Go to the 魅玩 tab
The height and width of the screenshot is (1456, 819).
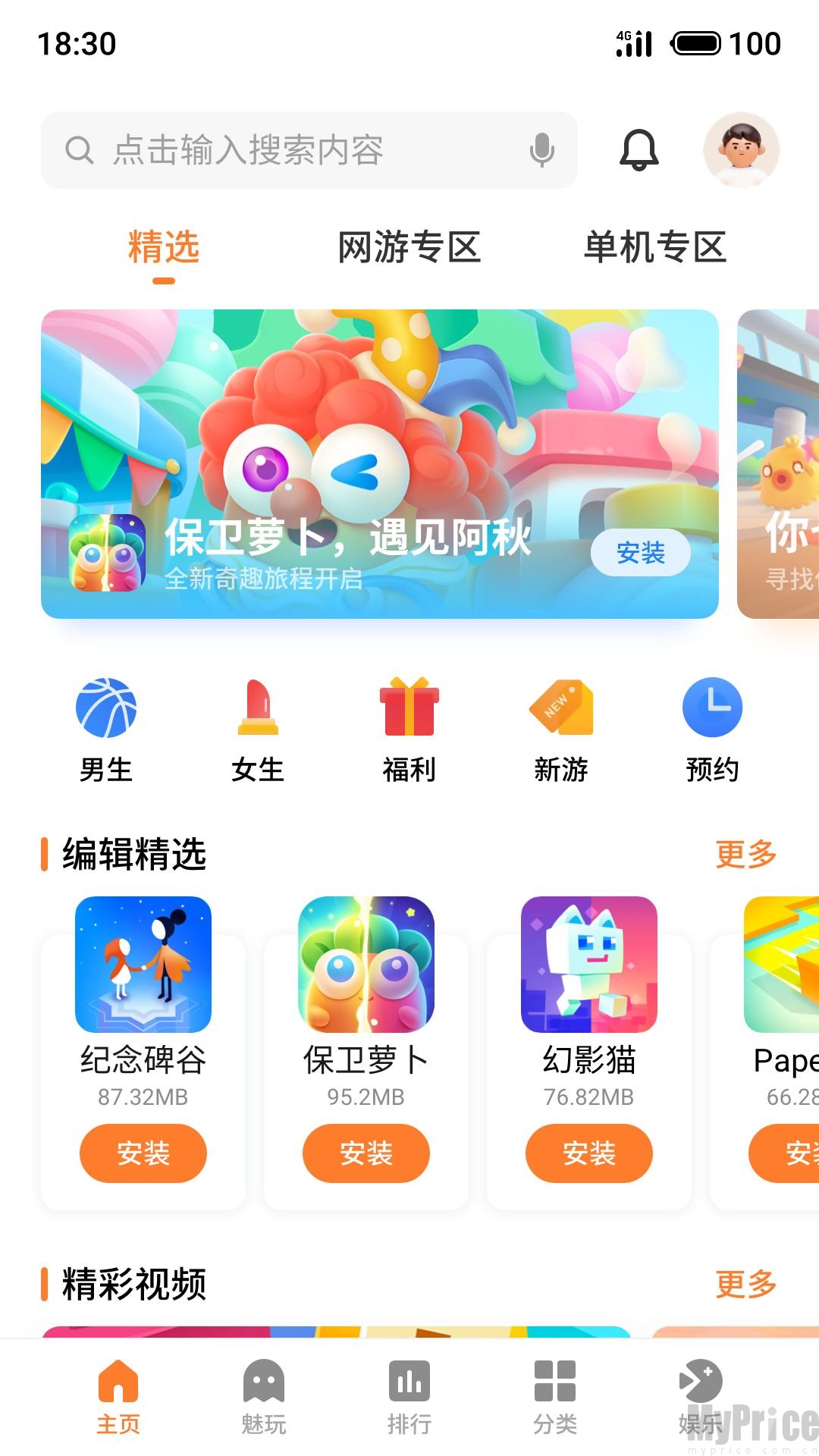(263, 1397)
